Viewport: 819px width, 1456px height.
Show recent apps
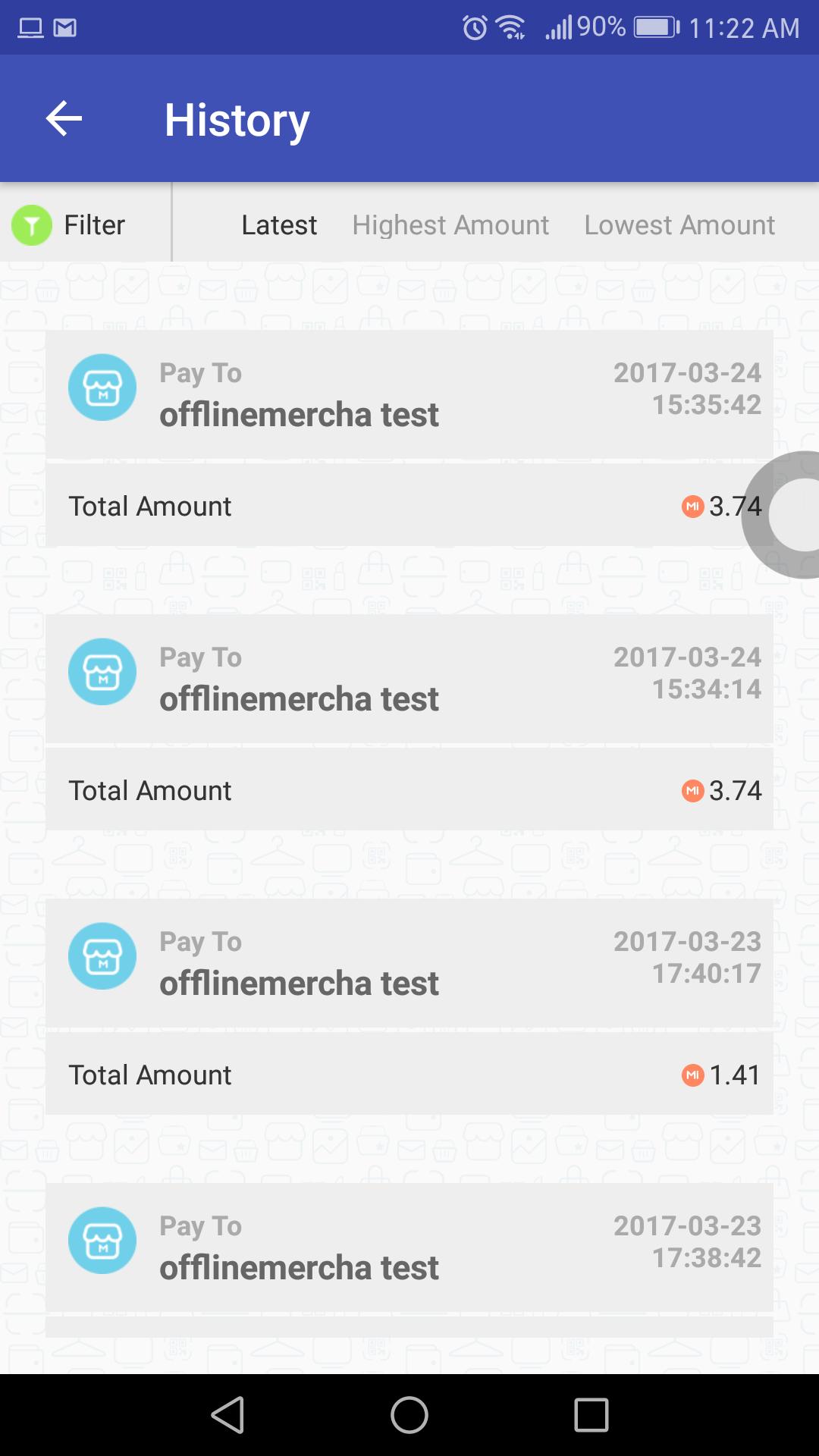point(591,1415)
